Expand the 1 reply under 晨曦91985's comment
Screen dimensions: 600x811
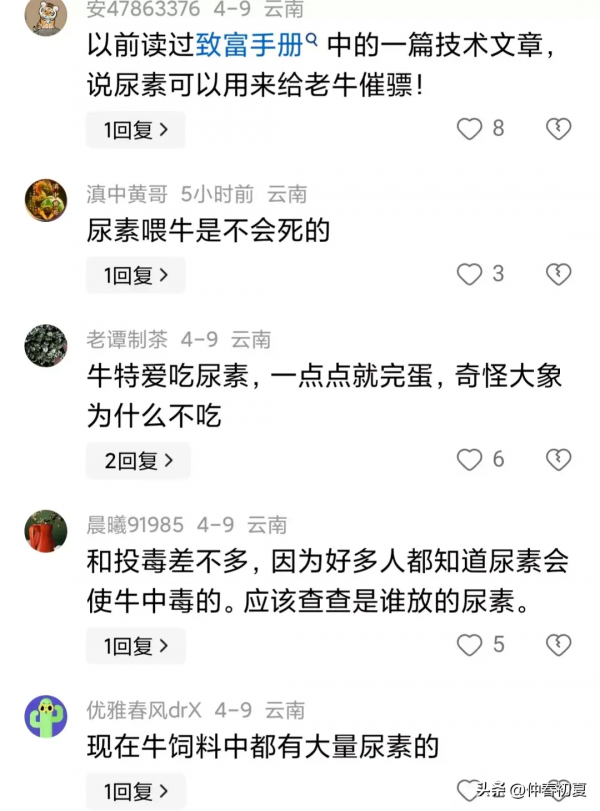click(135, 646)
